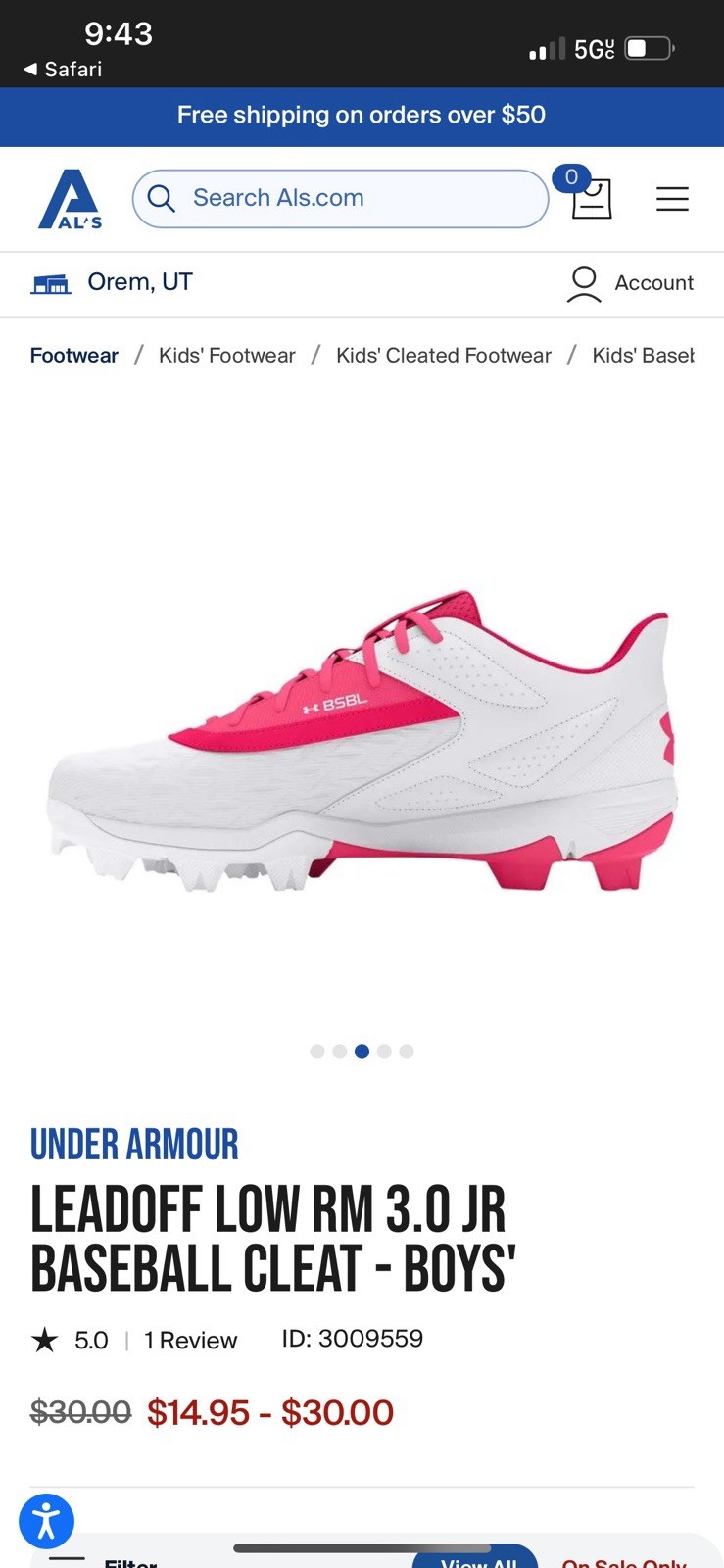The width and height of the screenshot is (724, 1568).
Task: Select the first carousel pagination dot
Action: [316, 1051]
